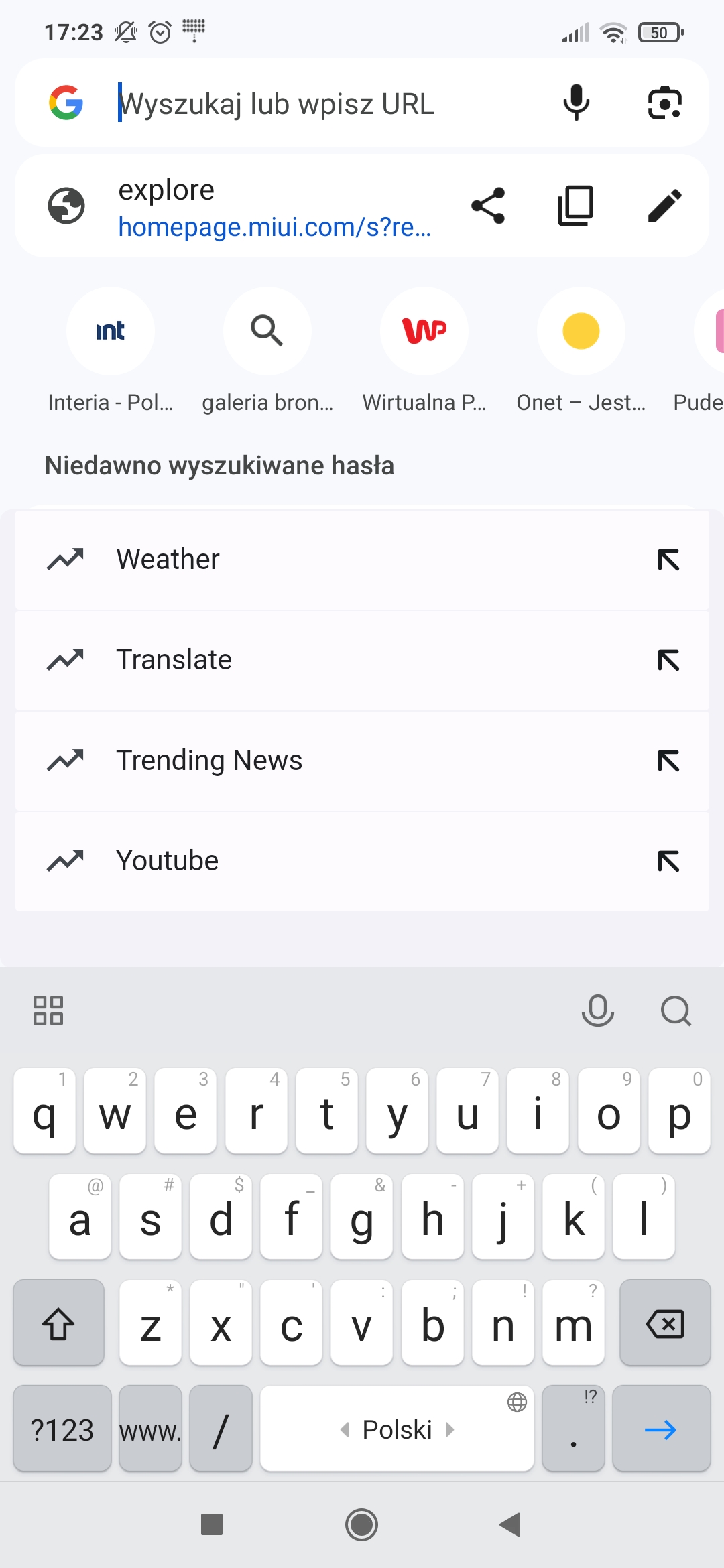Tap the backspace key on the keyboard
The width and height of the screenshot is (724, 1568).
click(x=665, y=1323)
